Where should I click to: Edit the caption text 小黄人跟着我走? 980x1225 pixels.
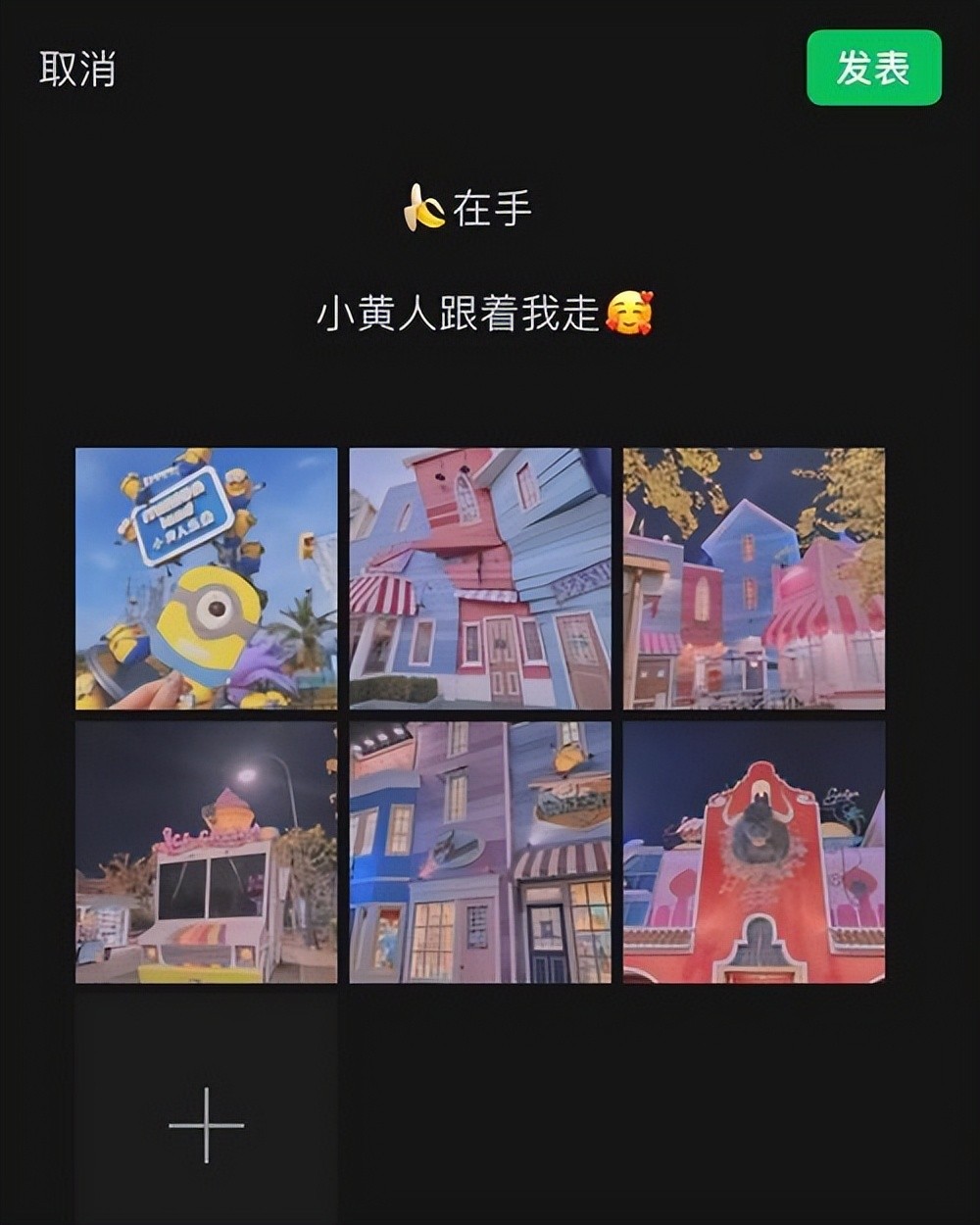tap(459, 315)
